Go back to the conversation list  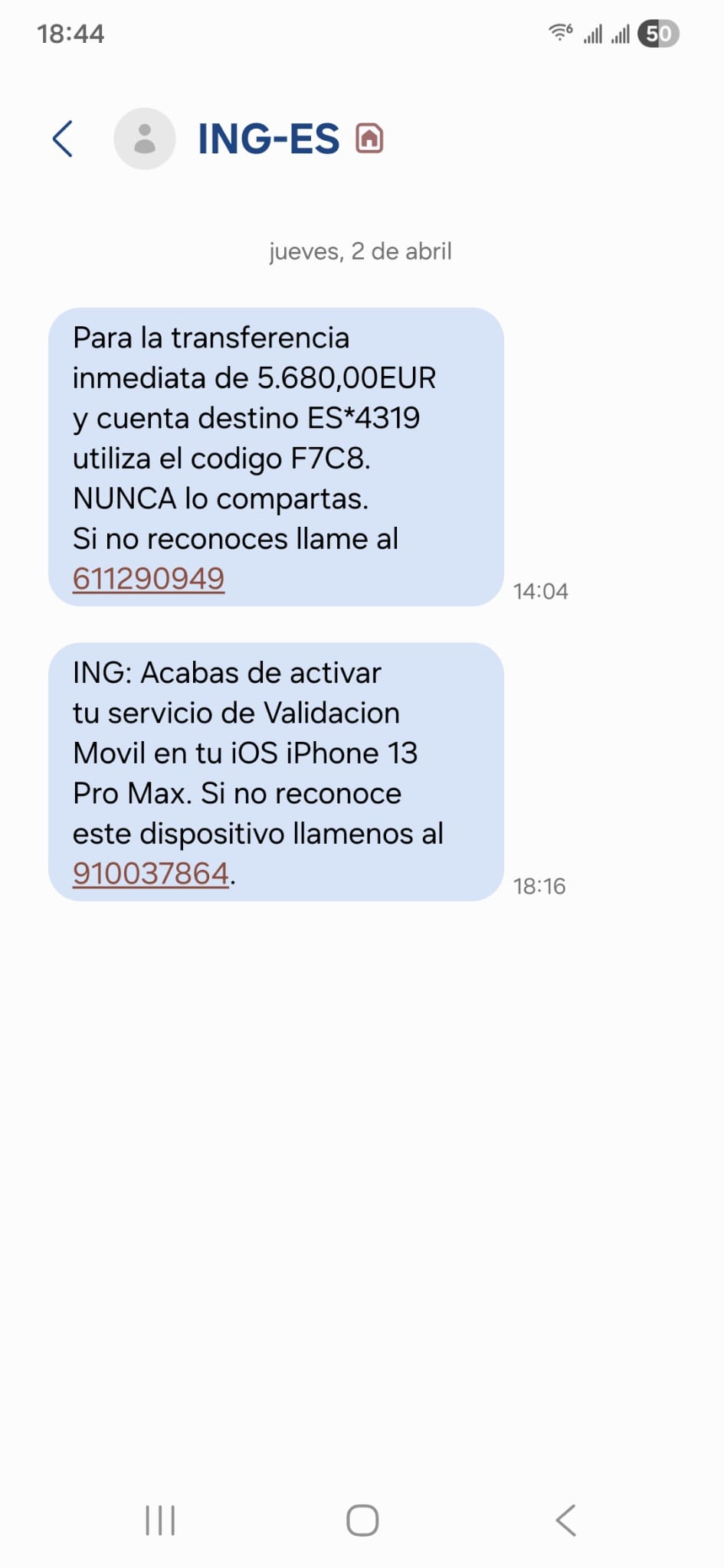[x=63, y=139]
